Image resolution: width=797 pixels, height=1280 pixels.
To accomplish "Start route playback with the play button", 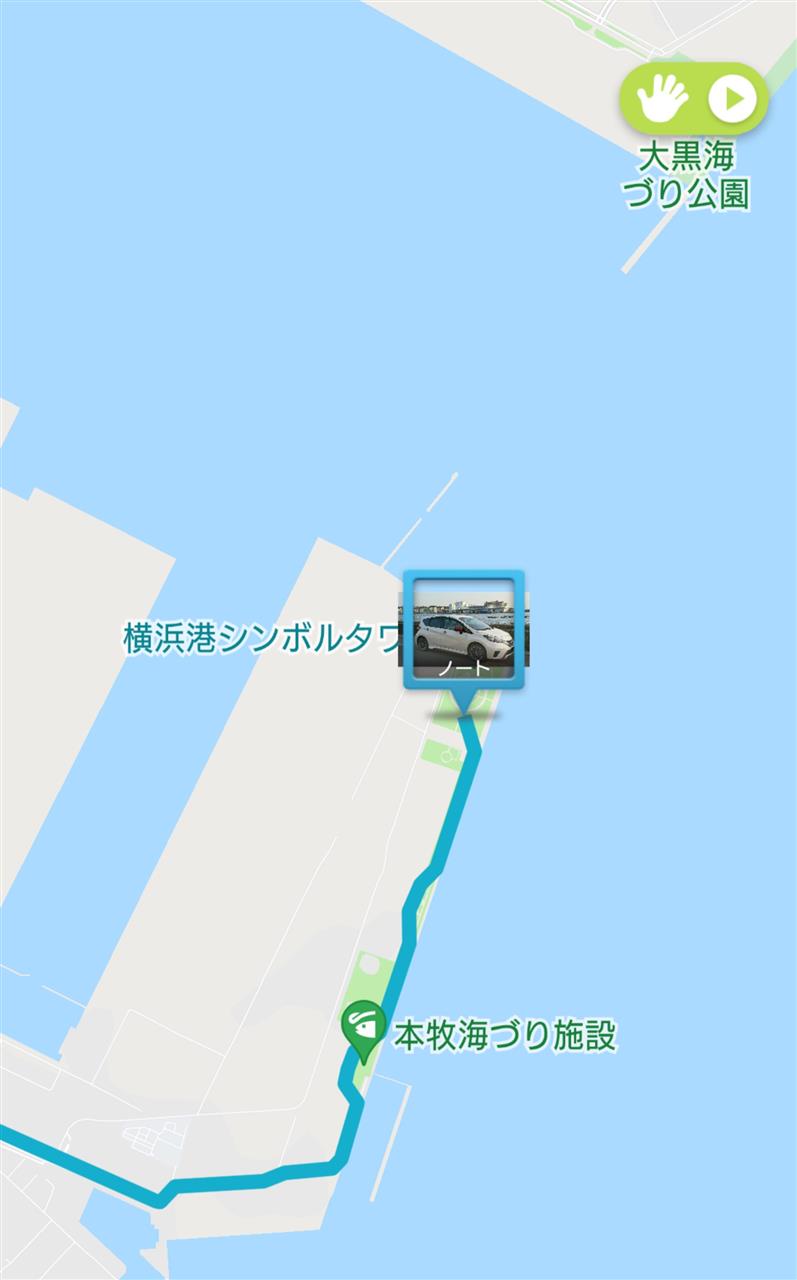I will pos(733,98).
